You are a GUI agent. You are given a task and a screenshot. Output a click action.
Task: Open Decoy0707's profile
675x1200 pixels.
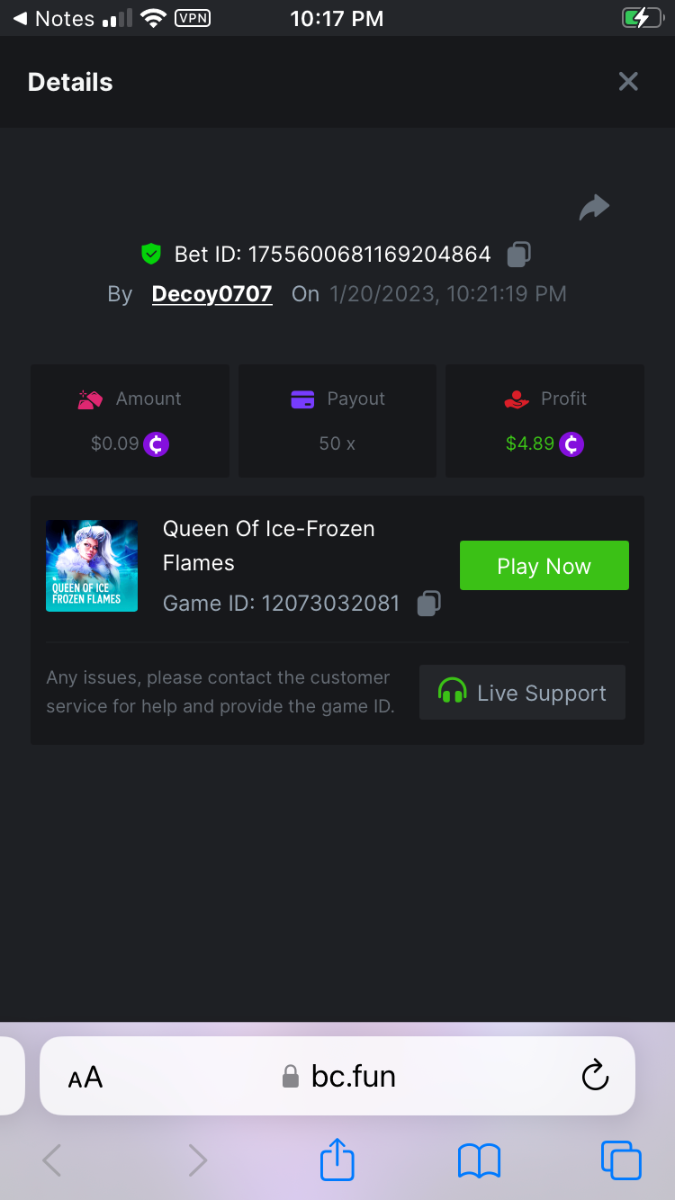(212, 294)
